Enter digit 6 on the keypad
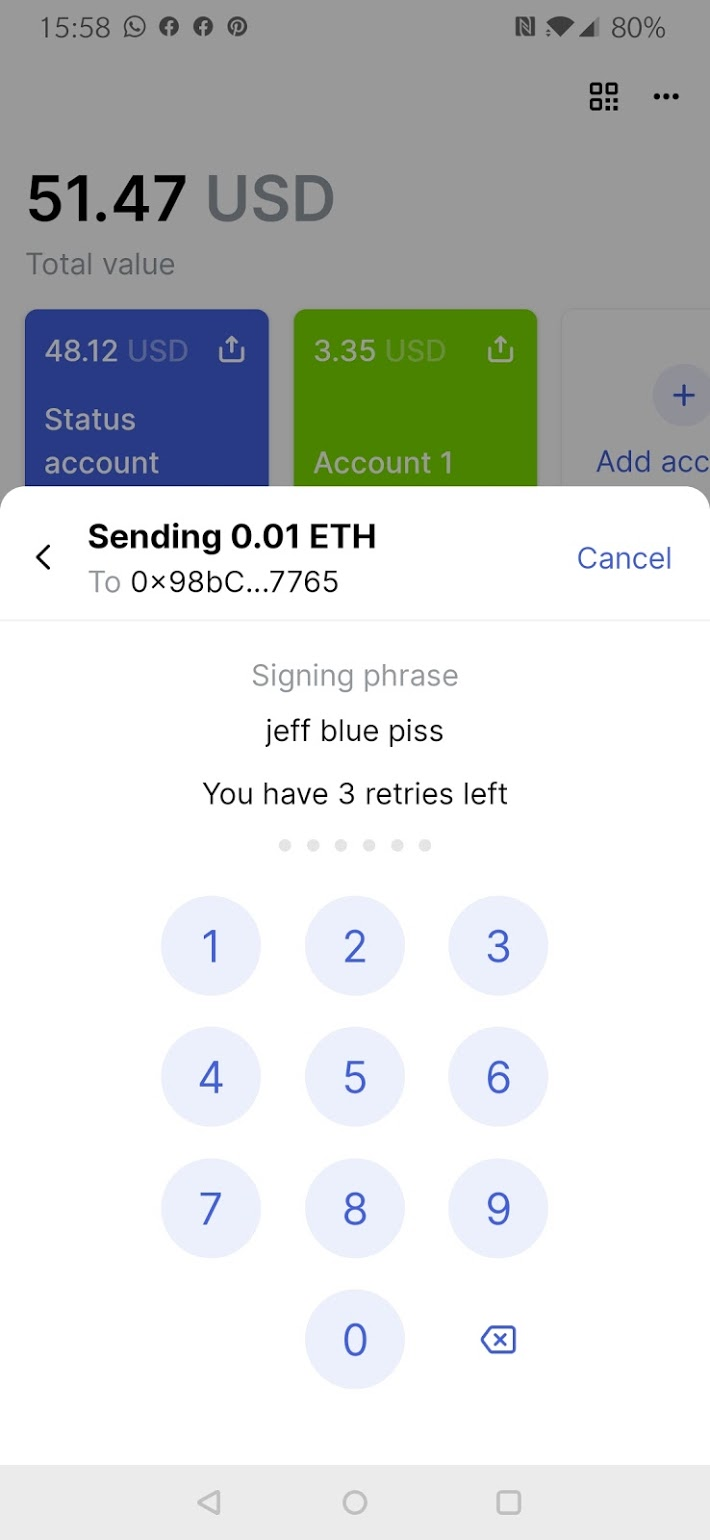 [x=498, y=1077]
